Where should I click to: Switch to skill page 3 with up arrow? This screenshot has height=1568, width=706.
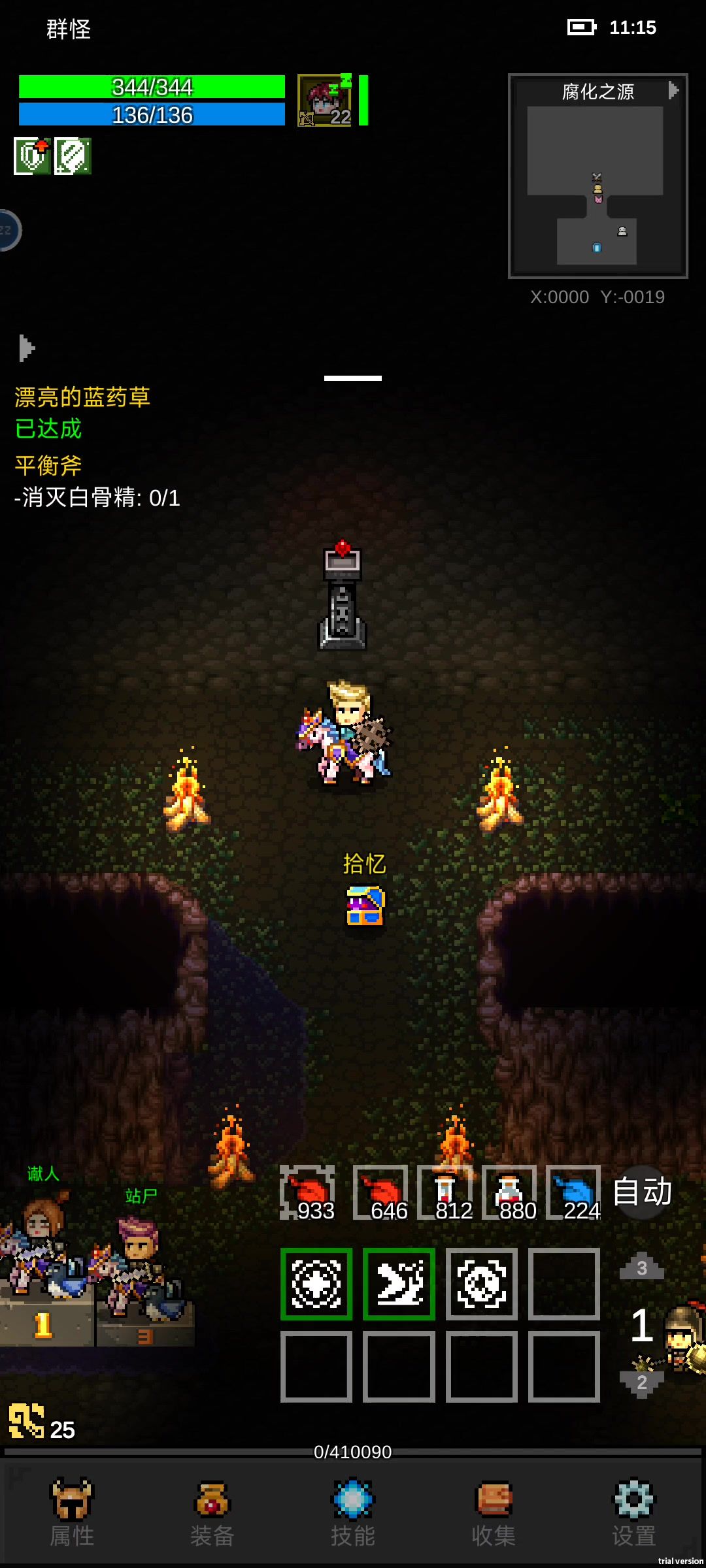[642, 1267]
